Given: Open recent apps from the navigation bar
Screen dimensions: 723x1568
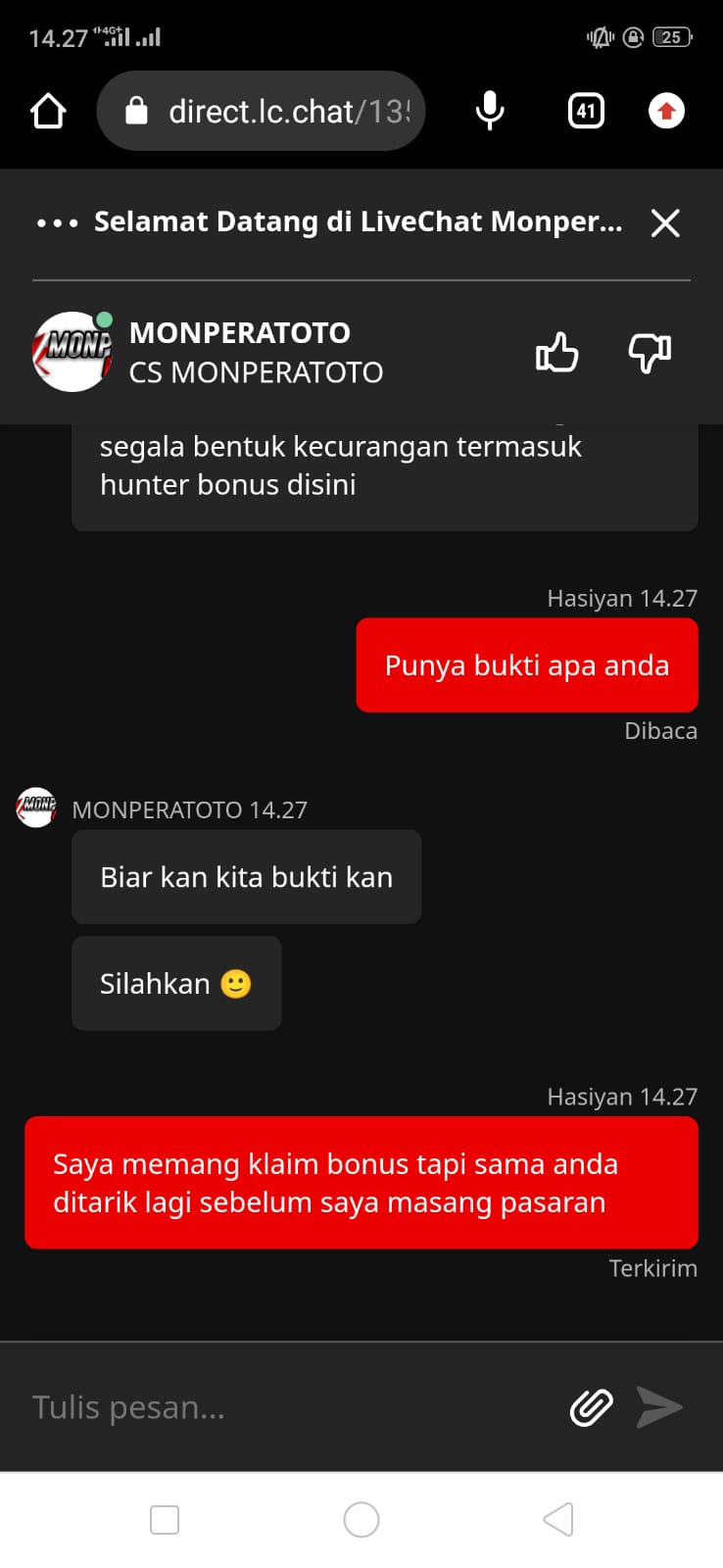Looking at the screenshot, I should coord(165,1520).
